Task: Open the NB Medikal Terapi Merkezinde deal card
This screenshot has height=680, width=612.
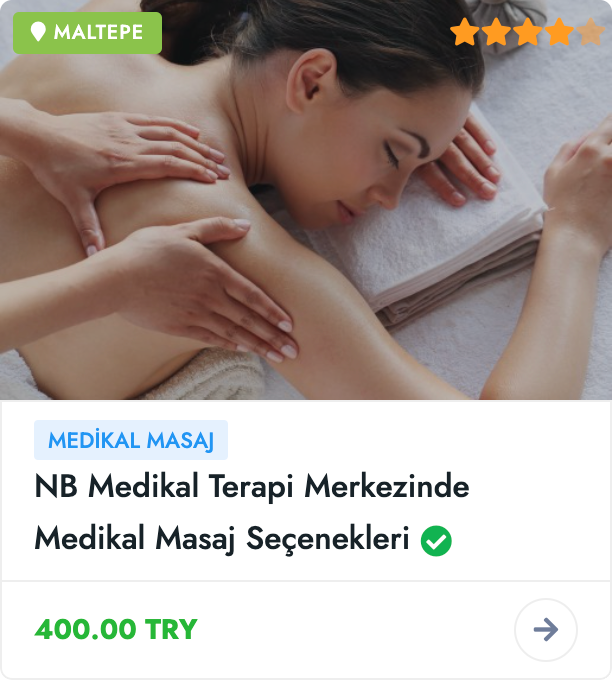Action: tap(251, 514)
